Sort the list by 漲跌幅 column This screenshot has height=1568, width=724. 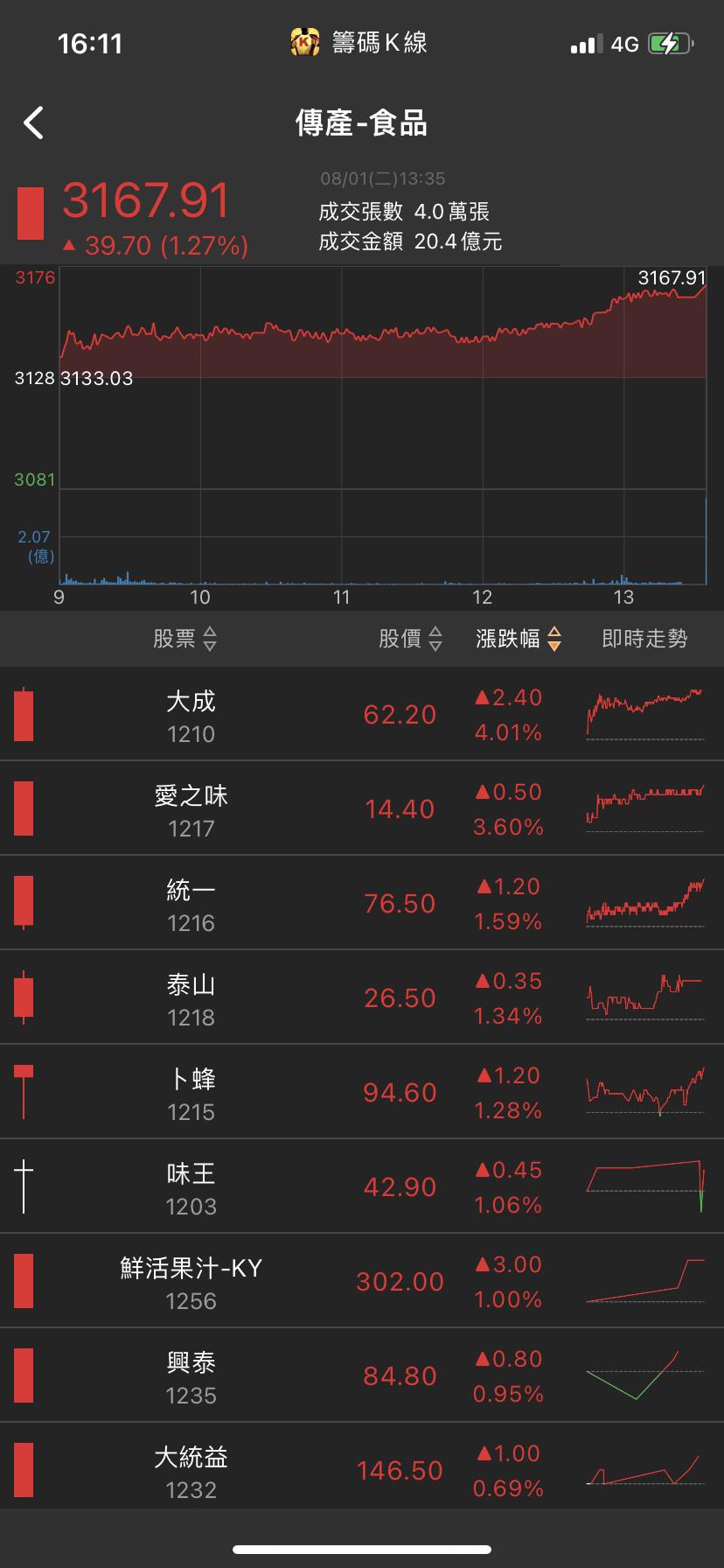tap(519, 639)
